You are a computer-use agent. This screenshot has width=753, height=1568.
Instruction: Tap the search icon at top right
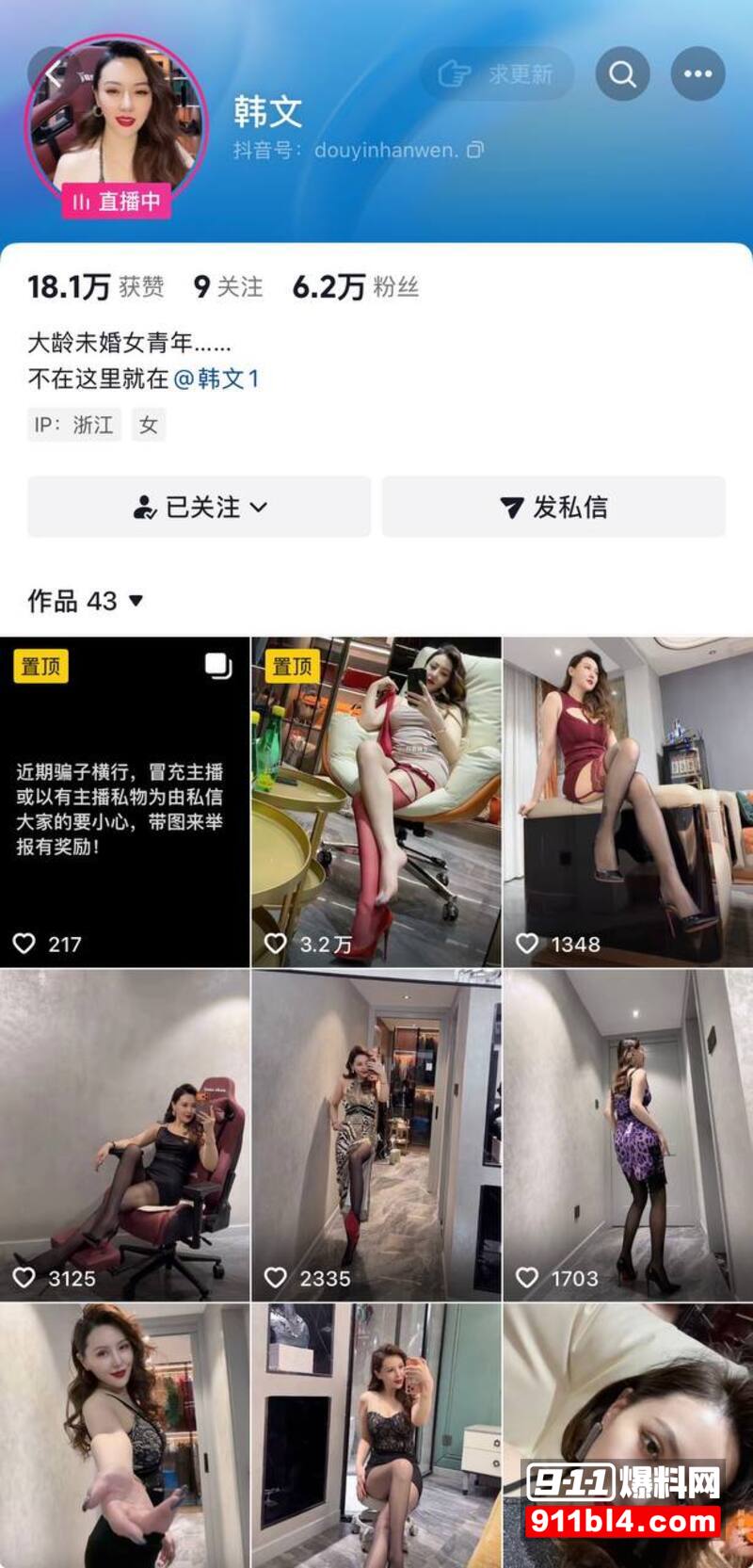pyautogui.click(x=623, y=73)
